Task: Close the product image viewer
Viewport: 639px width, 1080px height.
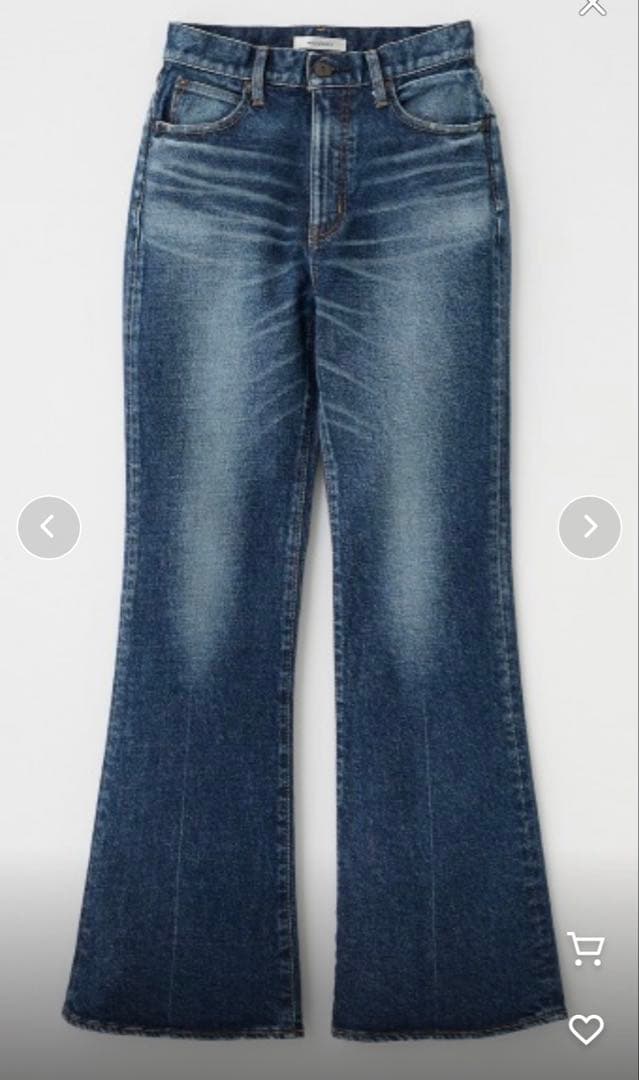Action: click(x=593, y=6)
